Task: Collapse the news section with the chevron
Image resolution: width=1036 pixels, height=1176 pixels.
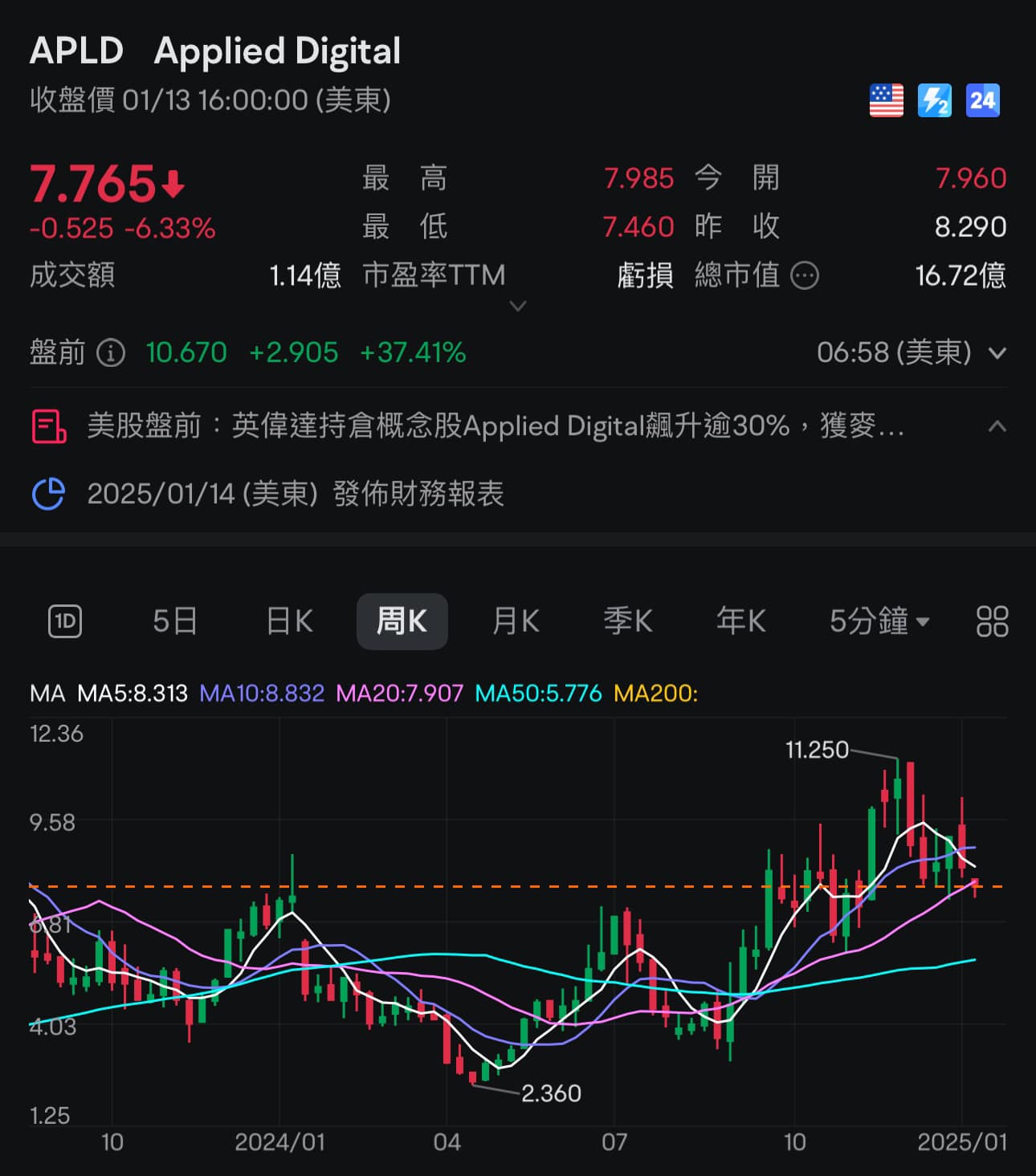Action: [997, 426]
